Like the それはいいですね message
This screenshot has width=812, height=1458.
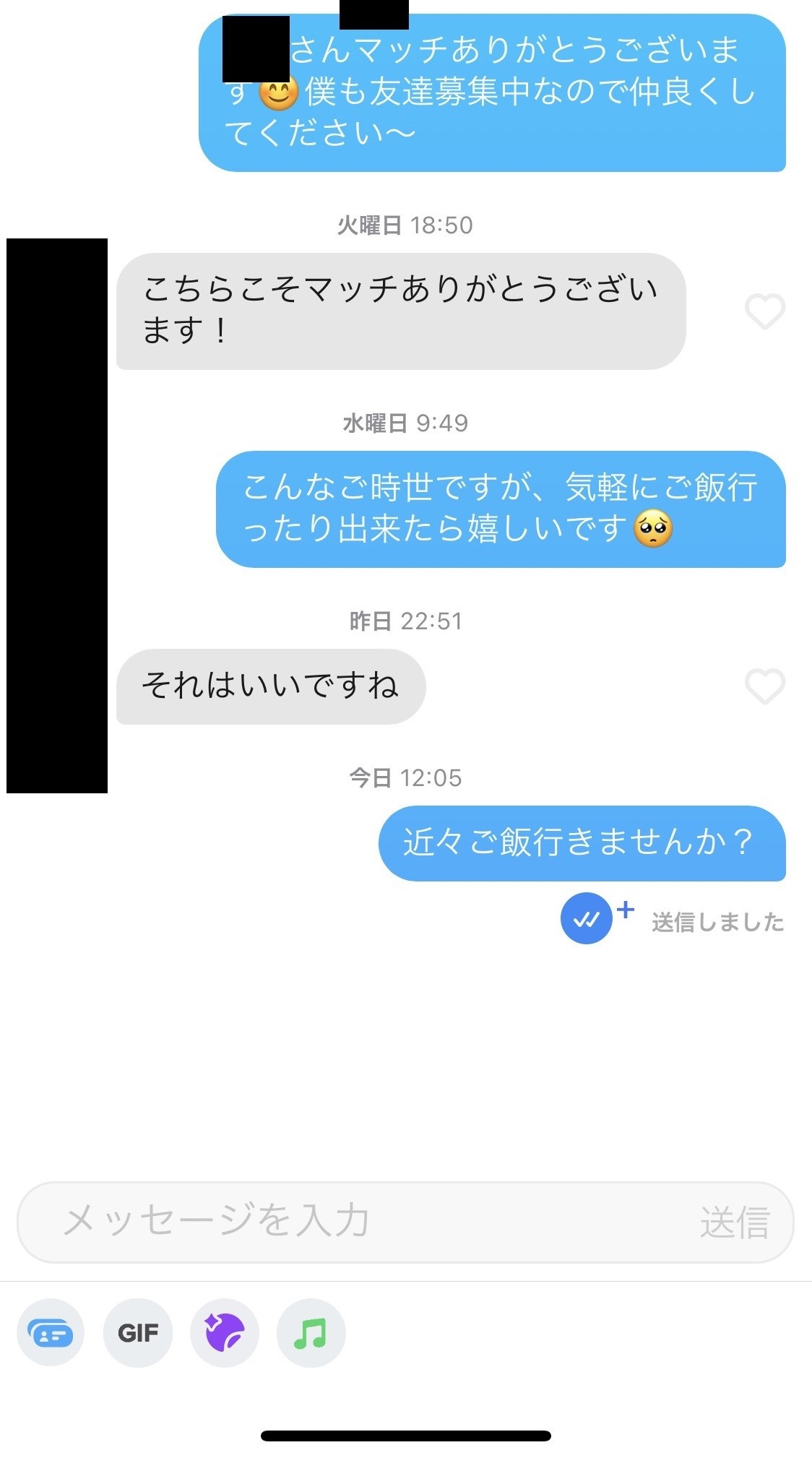(764, 686)
